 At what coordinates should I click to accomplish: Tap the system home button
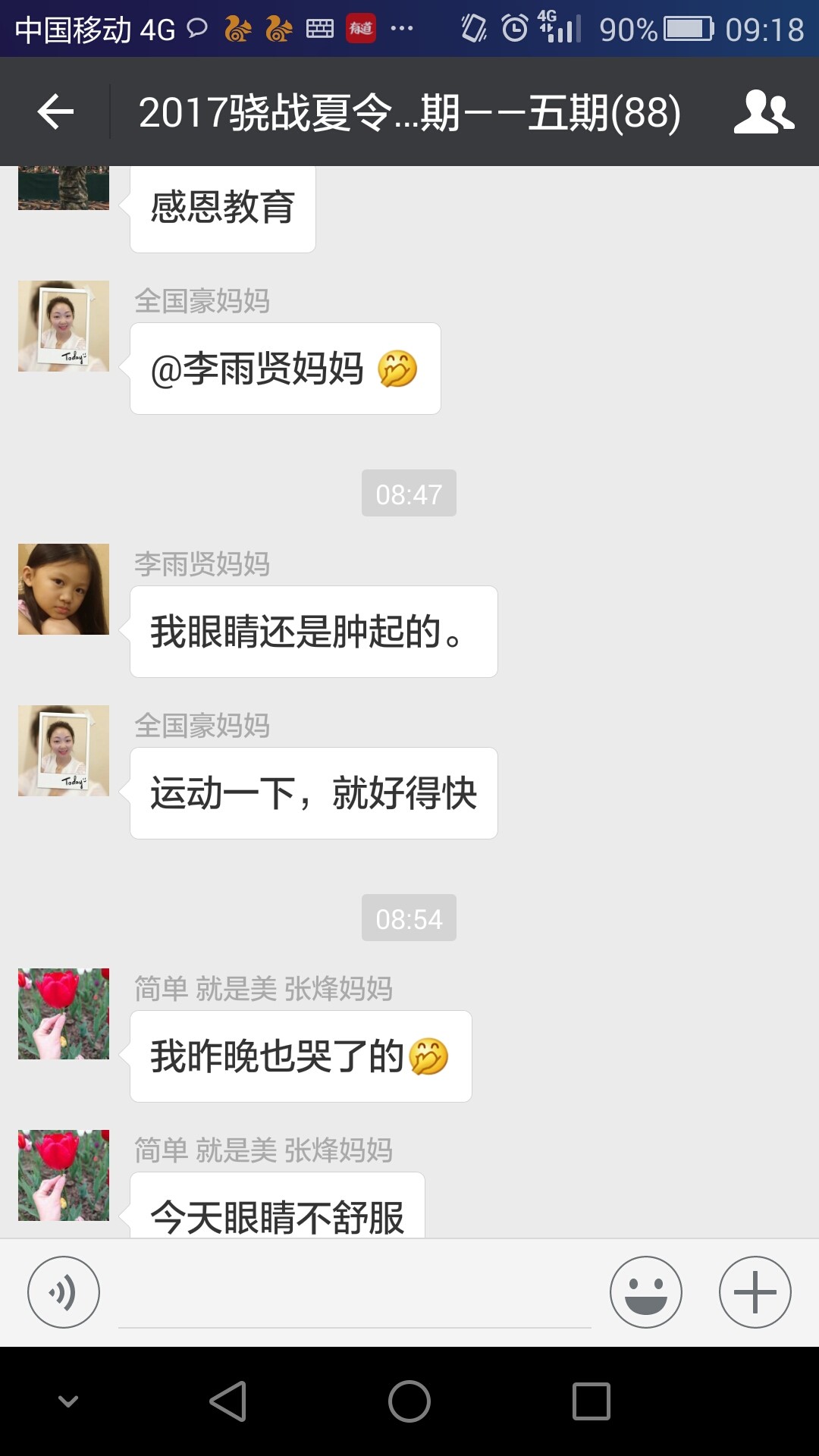click(409, 1401)
